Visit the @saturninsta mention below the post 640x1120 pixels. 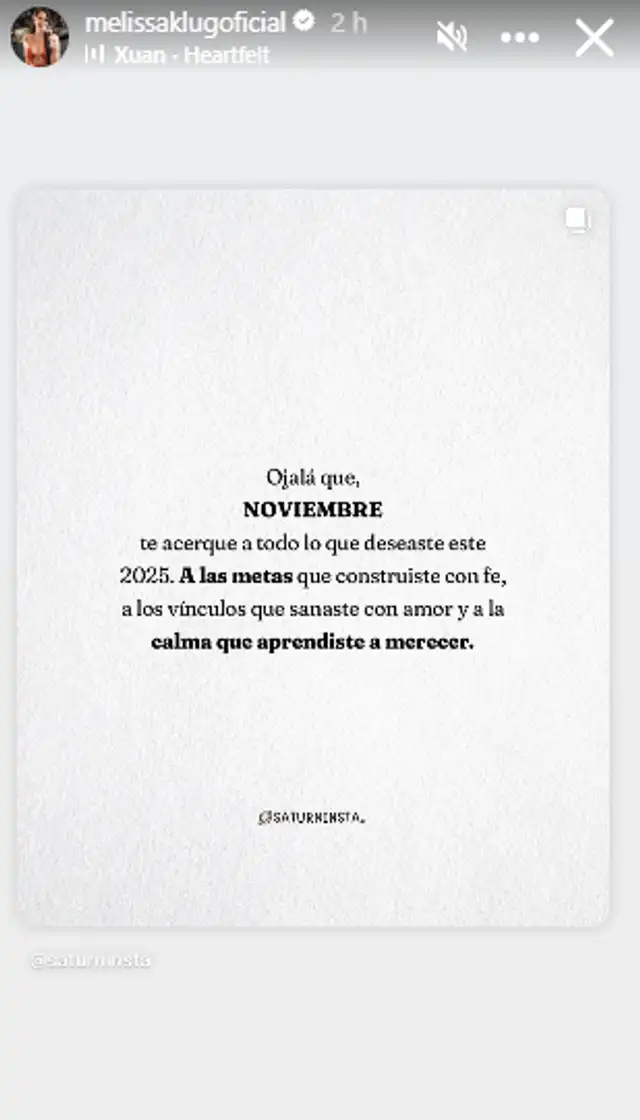click(91, 960)
